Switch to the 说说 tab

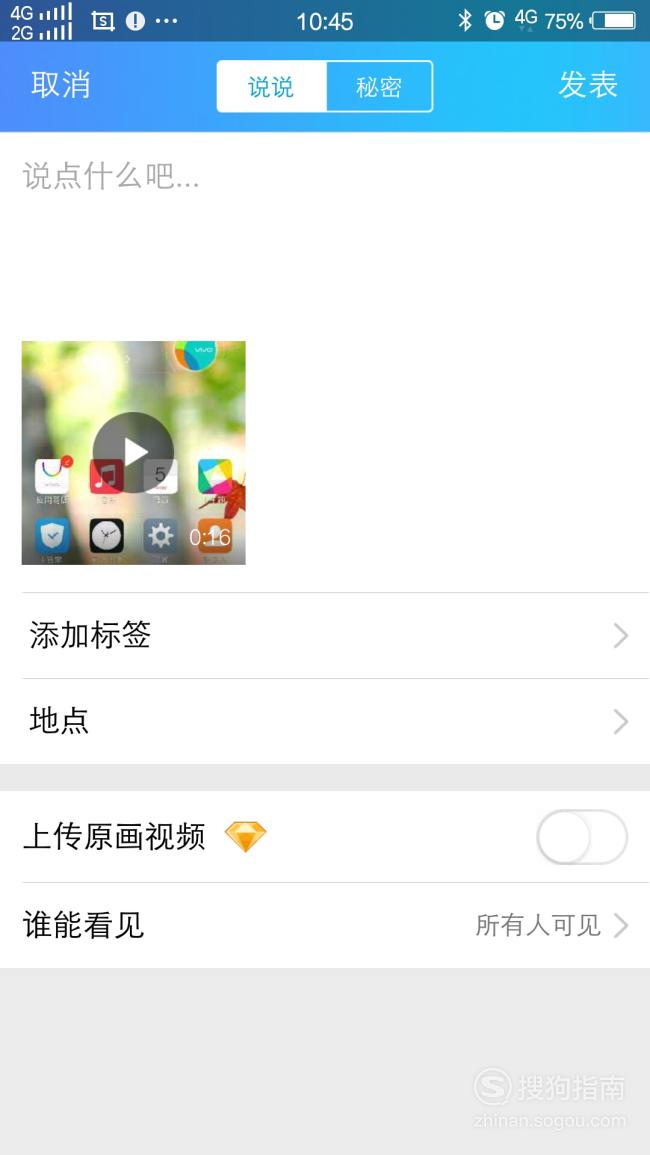271,87
